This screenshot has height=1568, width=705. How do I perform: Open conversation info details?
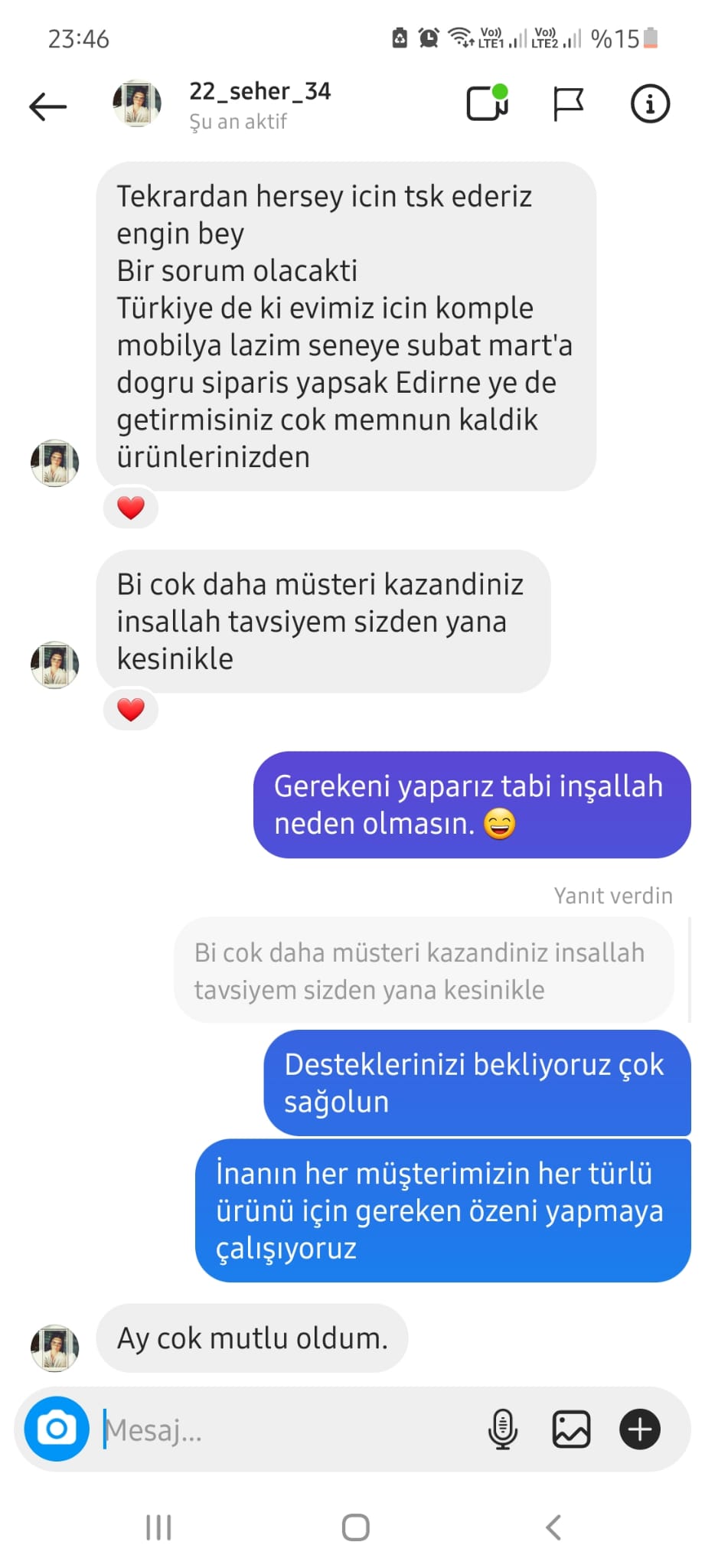650,104
